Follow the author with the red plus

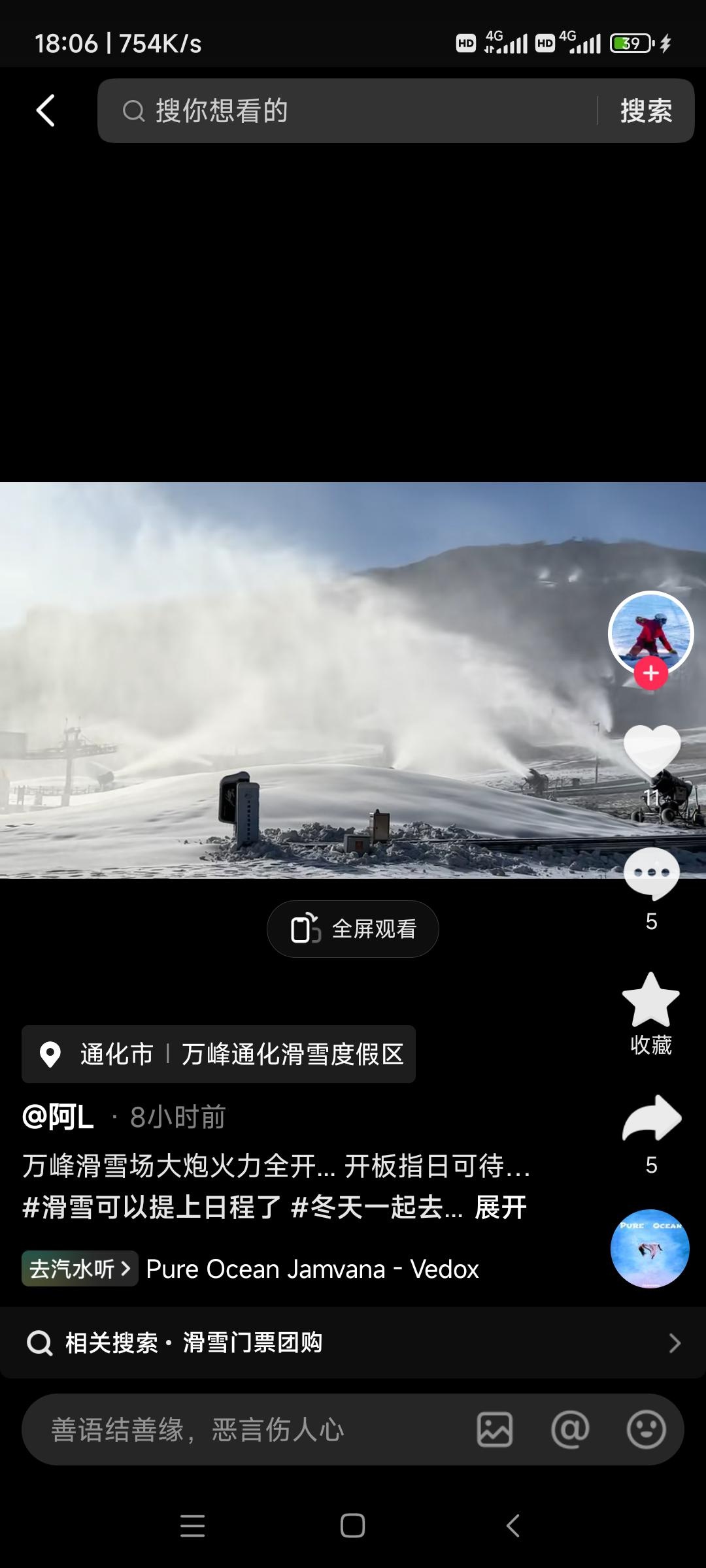coord(650,673)
